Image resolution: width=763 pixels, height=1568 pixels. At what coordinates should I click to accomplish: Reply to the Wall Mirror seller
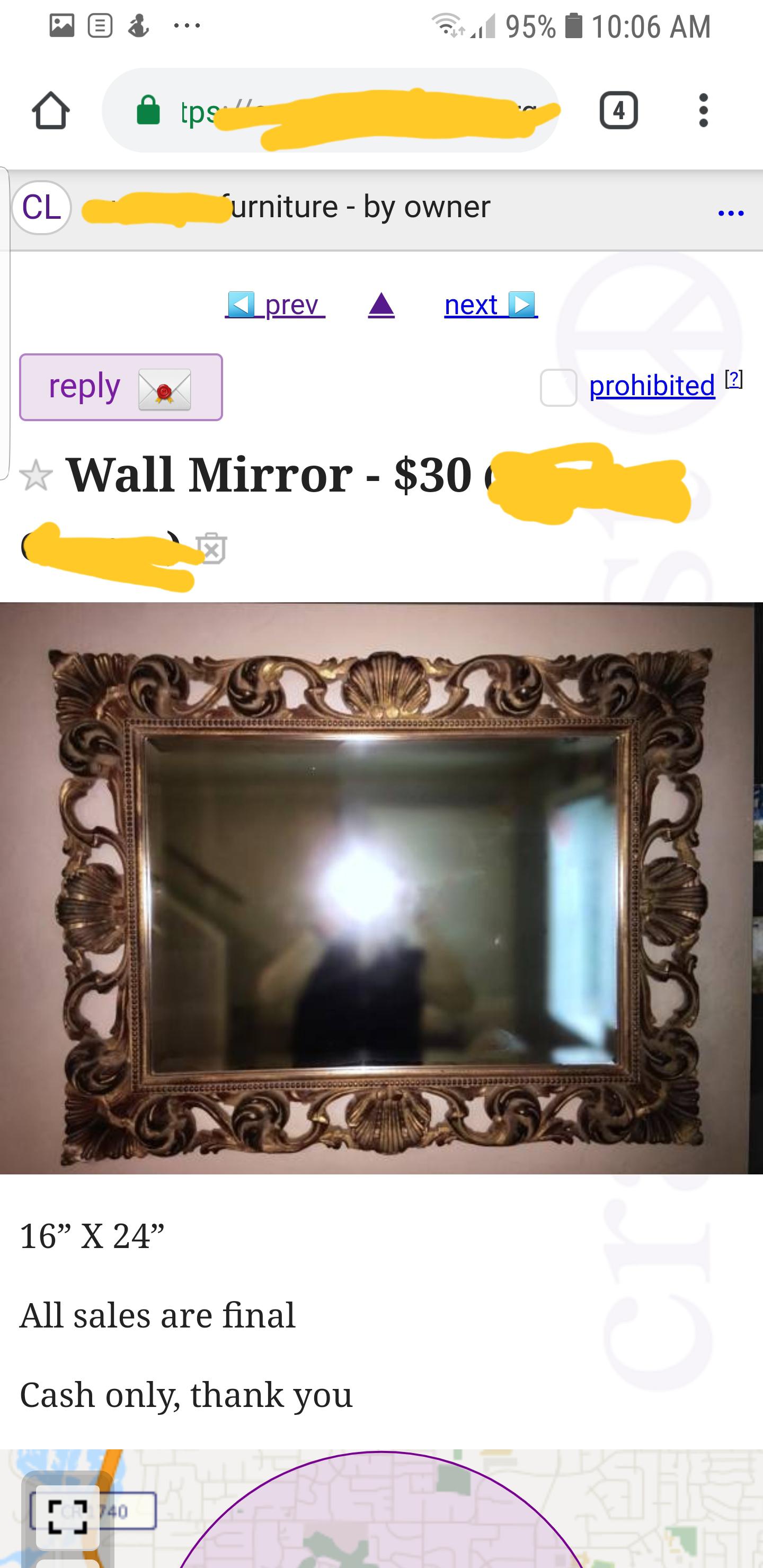point(121,387)
